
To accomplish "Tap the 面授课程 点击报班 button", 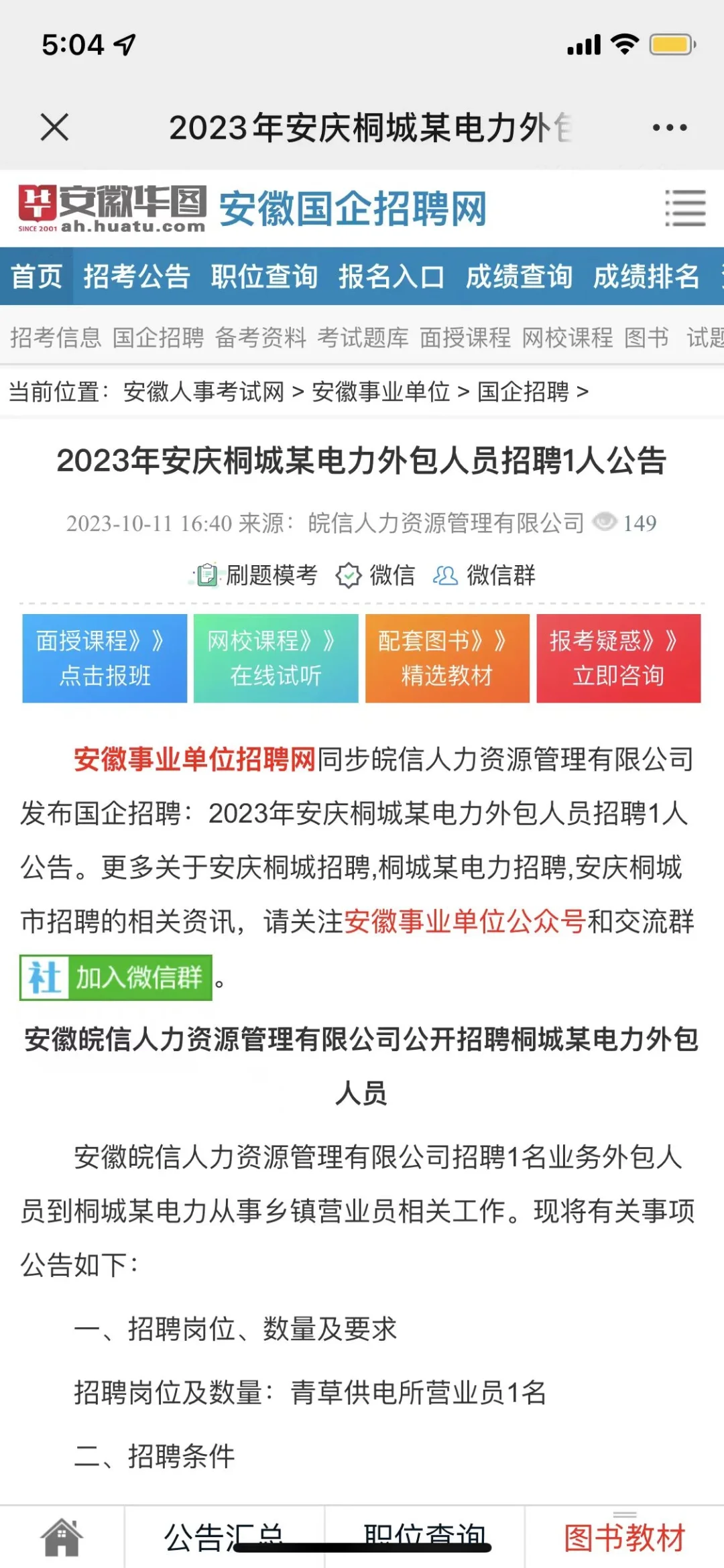I will point(105,658).
